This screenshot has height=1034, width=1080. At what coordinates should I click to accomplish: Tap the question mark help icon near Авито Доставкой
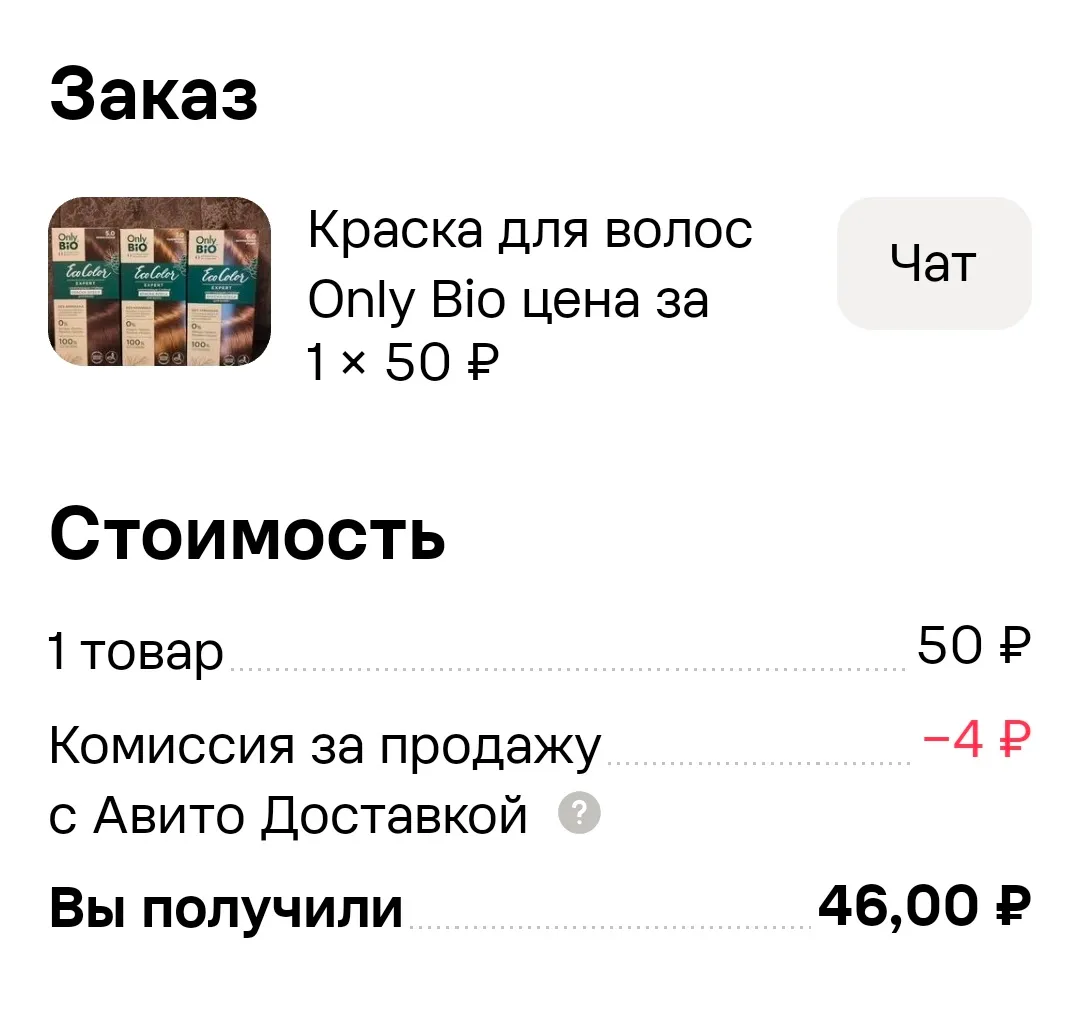(x=579, y=813)
